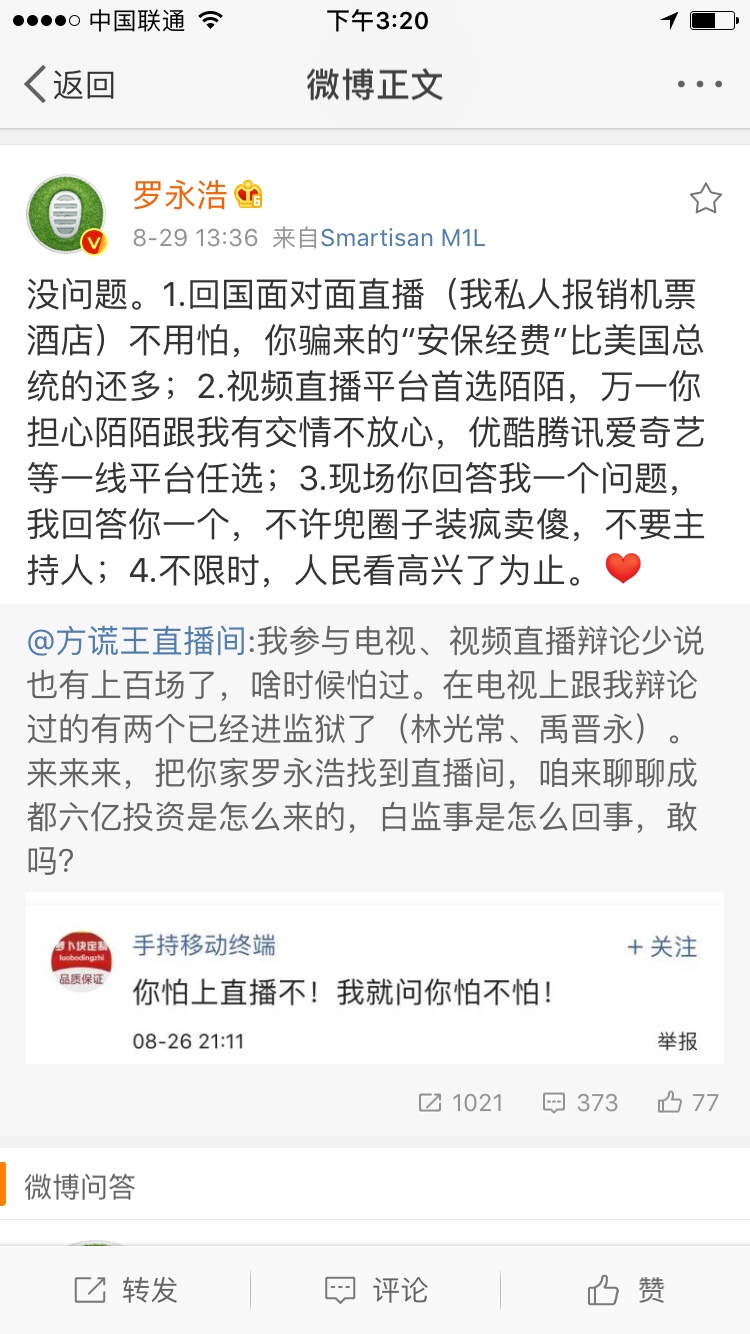Write a comment via 评论 button
This screenshot has height=1334, width=750.
[375, 1290]
